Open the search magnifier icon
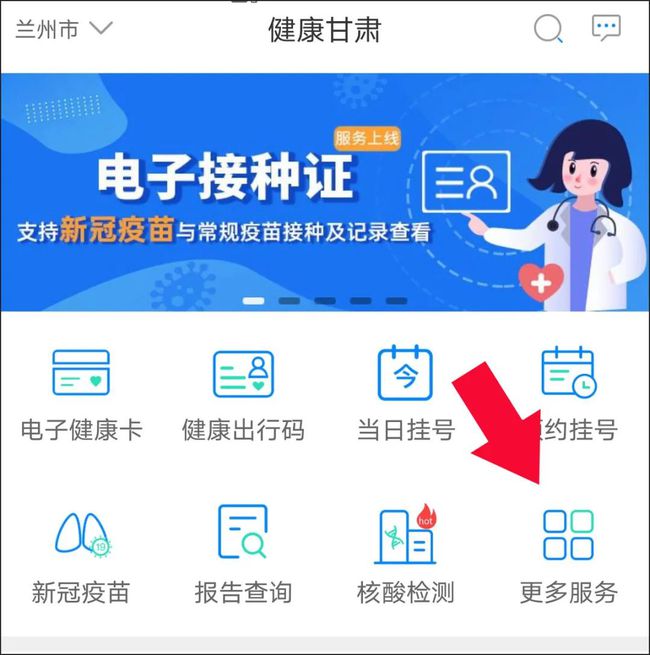Screen dimensions: 650x655 pyautogui.click(x=548, y=29)
